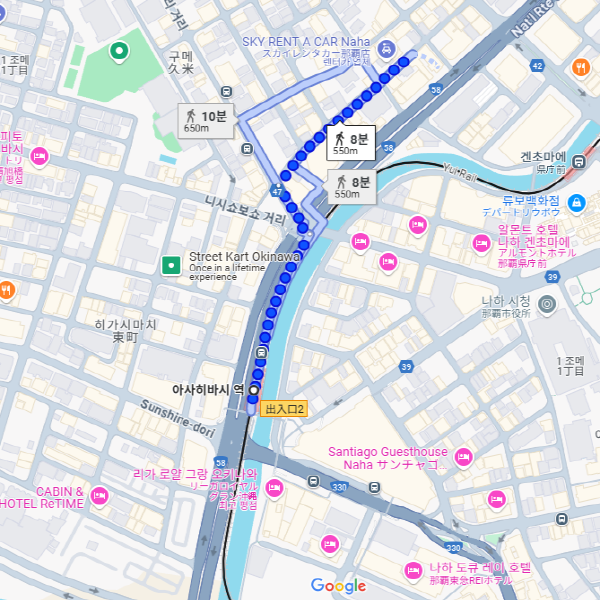Tap the 出入口2 station exit label
The height and width of the screenshot is (600, 600).
[x=283, y=409]
